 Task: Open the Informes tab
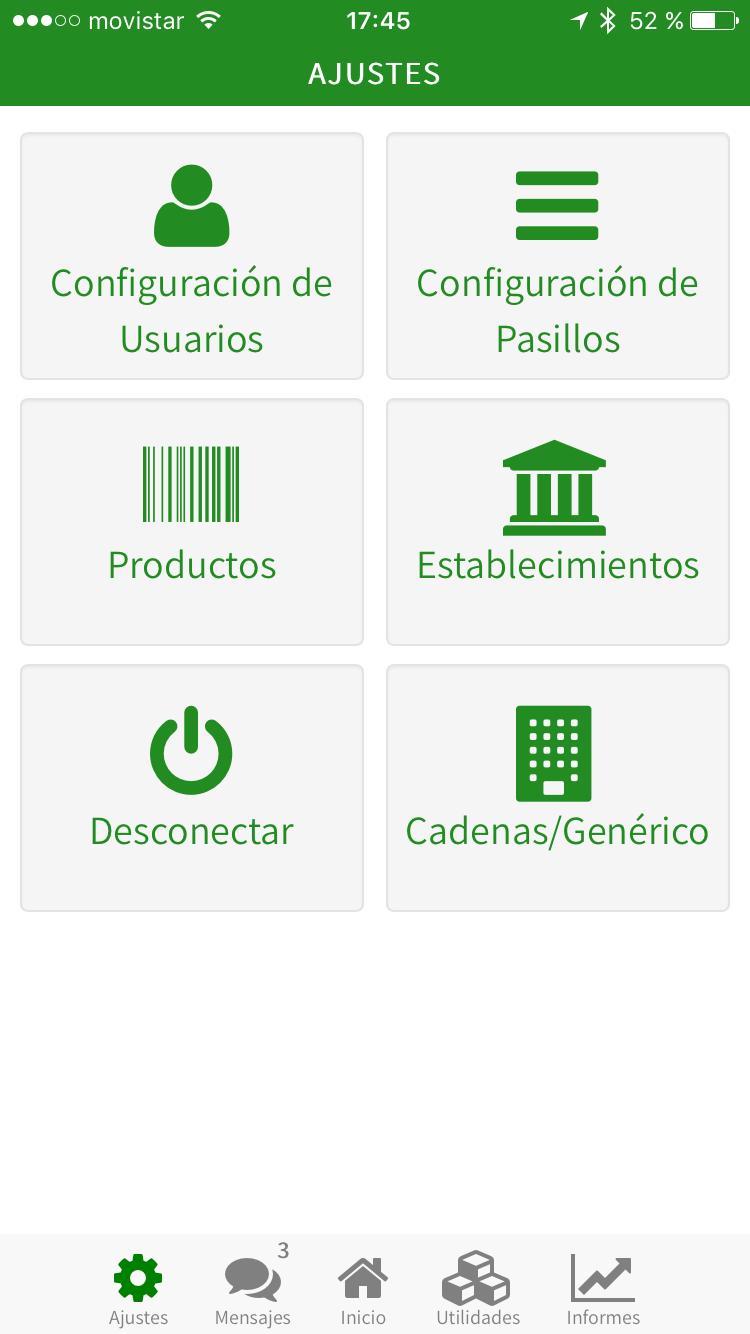pos(603,1288)
